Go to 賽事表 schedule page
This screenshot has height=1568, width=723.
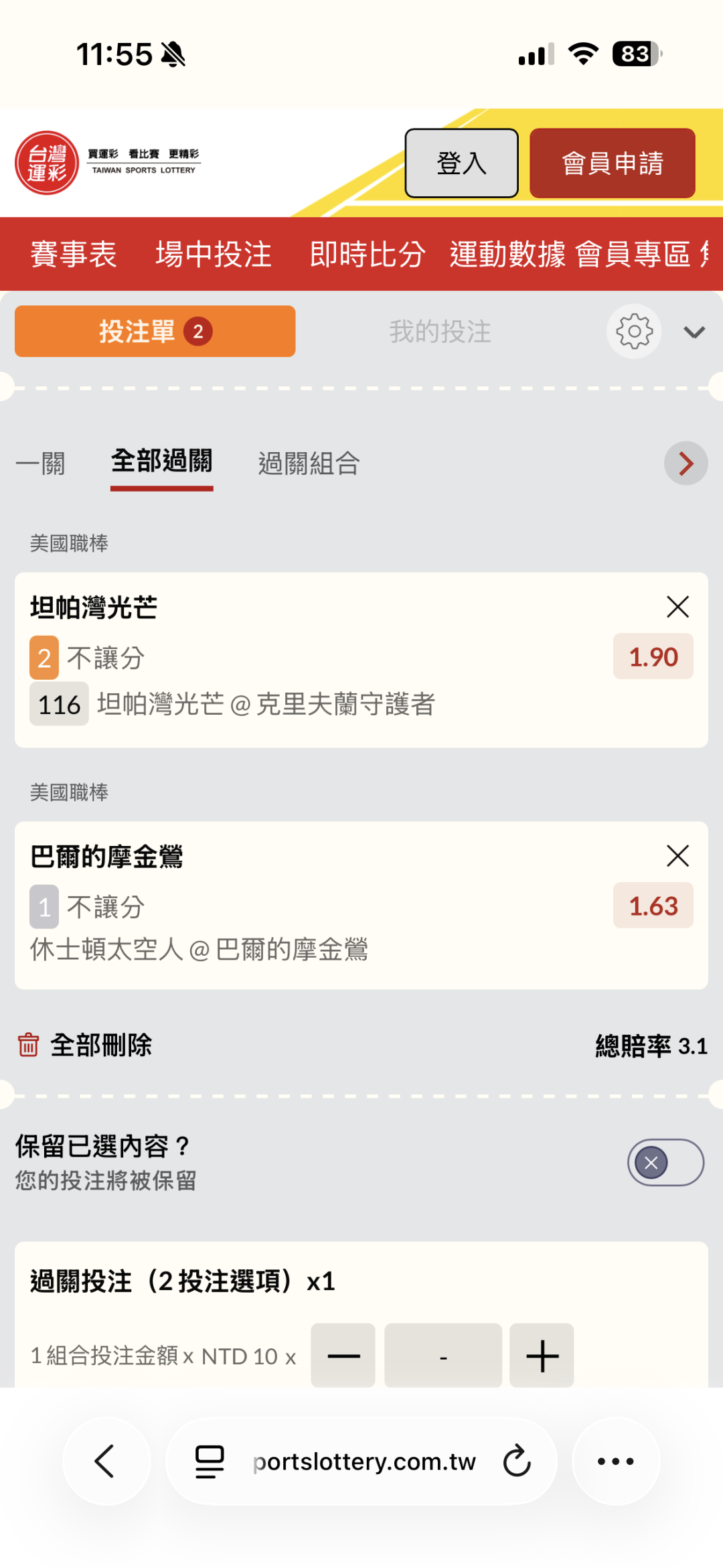click(x=74, y=255)
